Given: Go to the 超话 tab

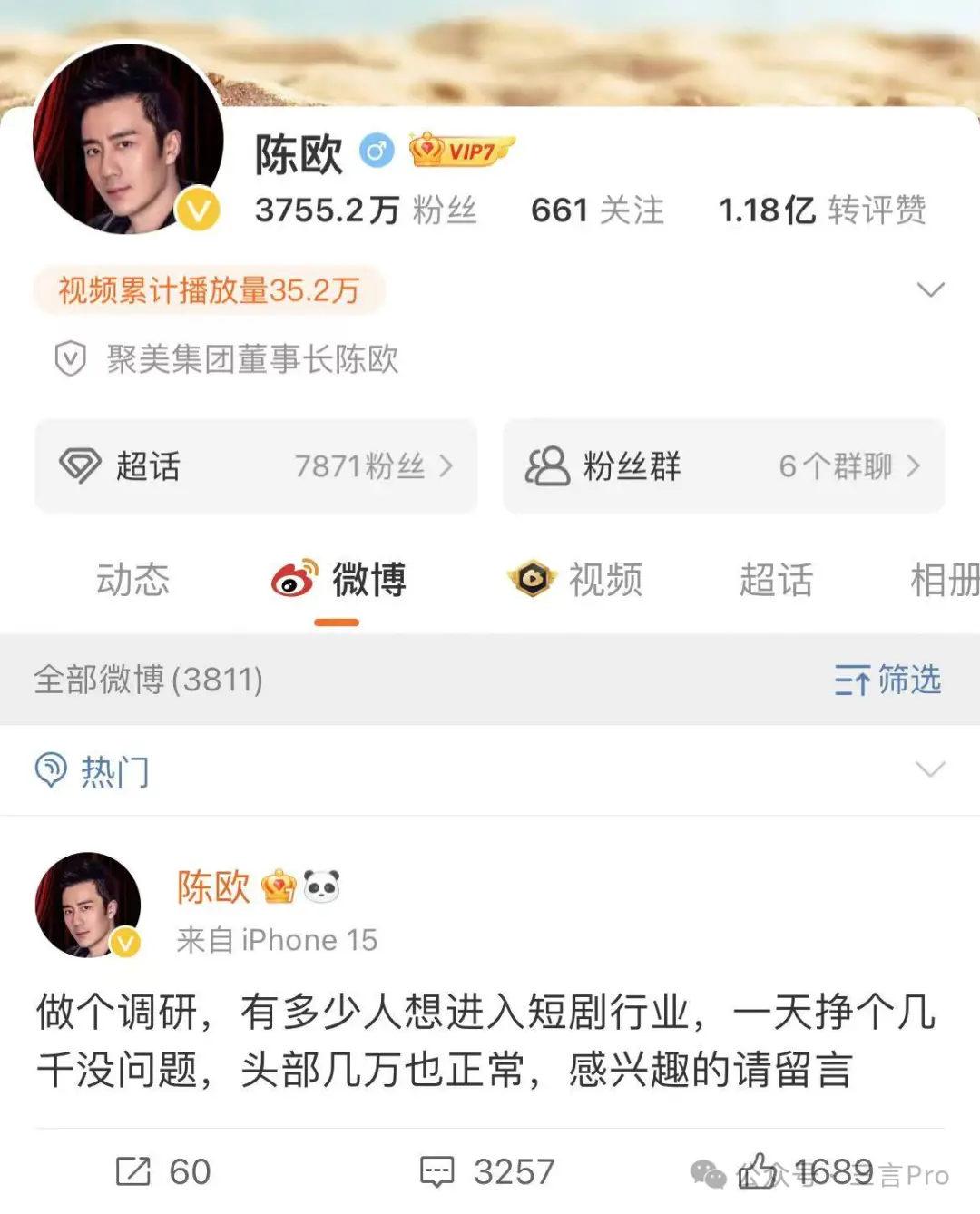Looking at the screenshot, I should (x=776, y=580).
